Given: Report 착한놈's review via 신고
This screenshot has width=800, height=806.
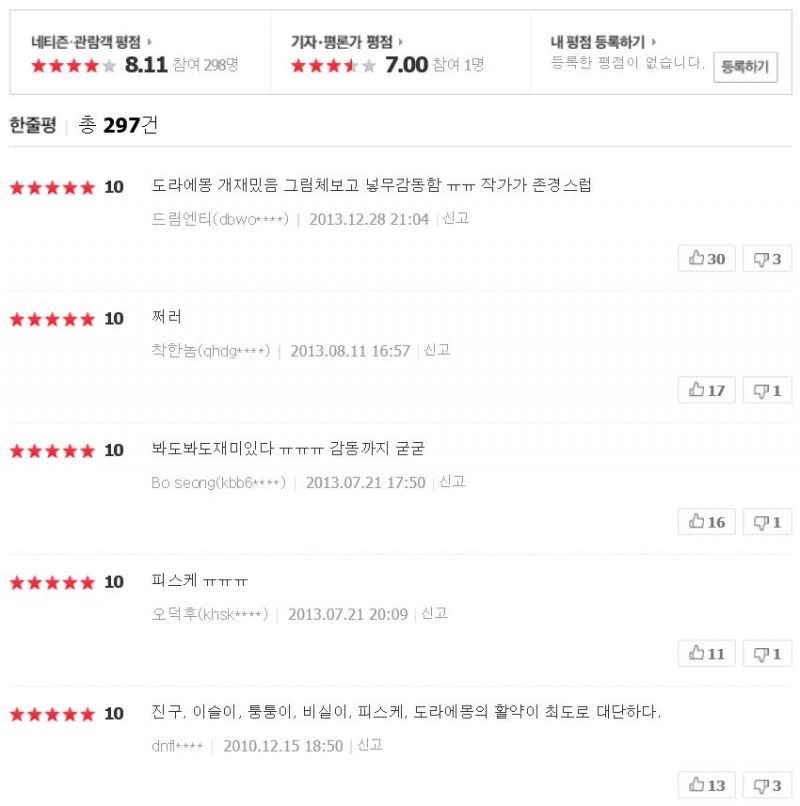Looking at the screenshot, I should pyautogui.click(x=437, y=350).
